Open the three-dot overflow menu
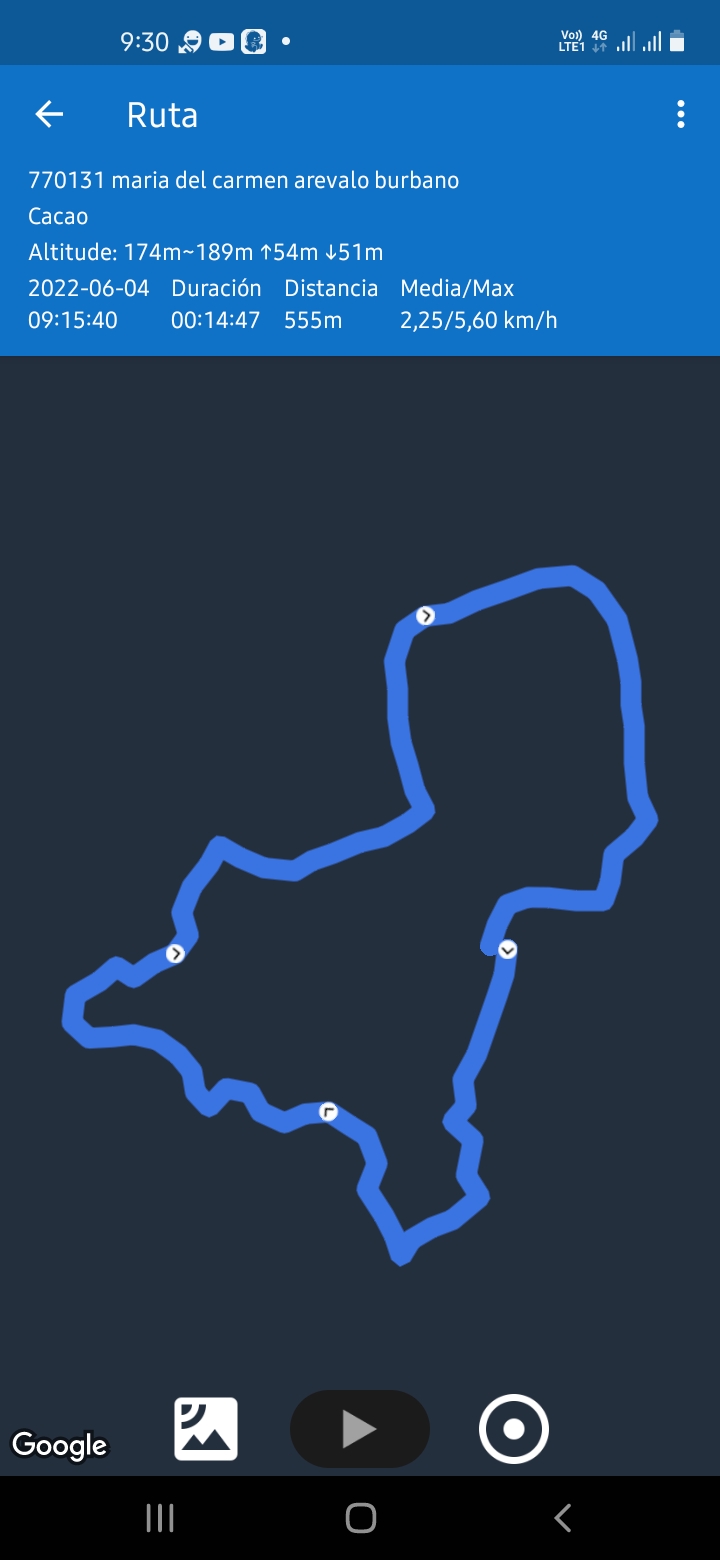 click(680, 115)
